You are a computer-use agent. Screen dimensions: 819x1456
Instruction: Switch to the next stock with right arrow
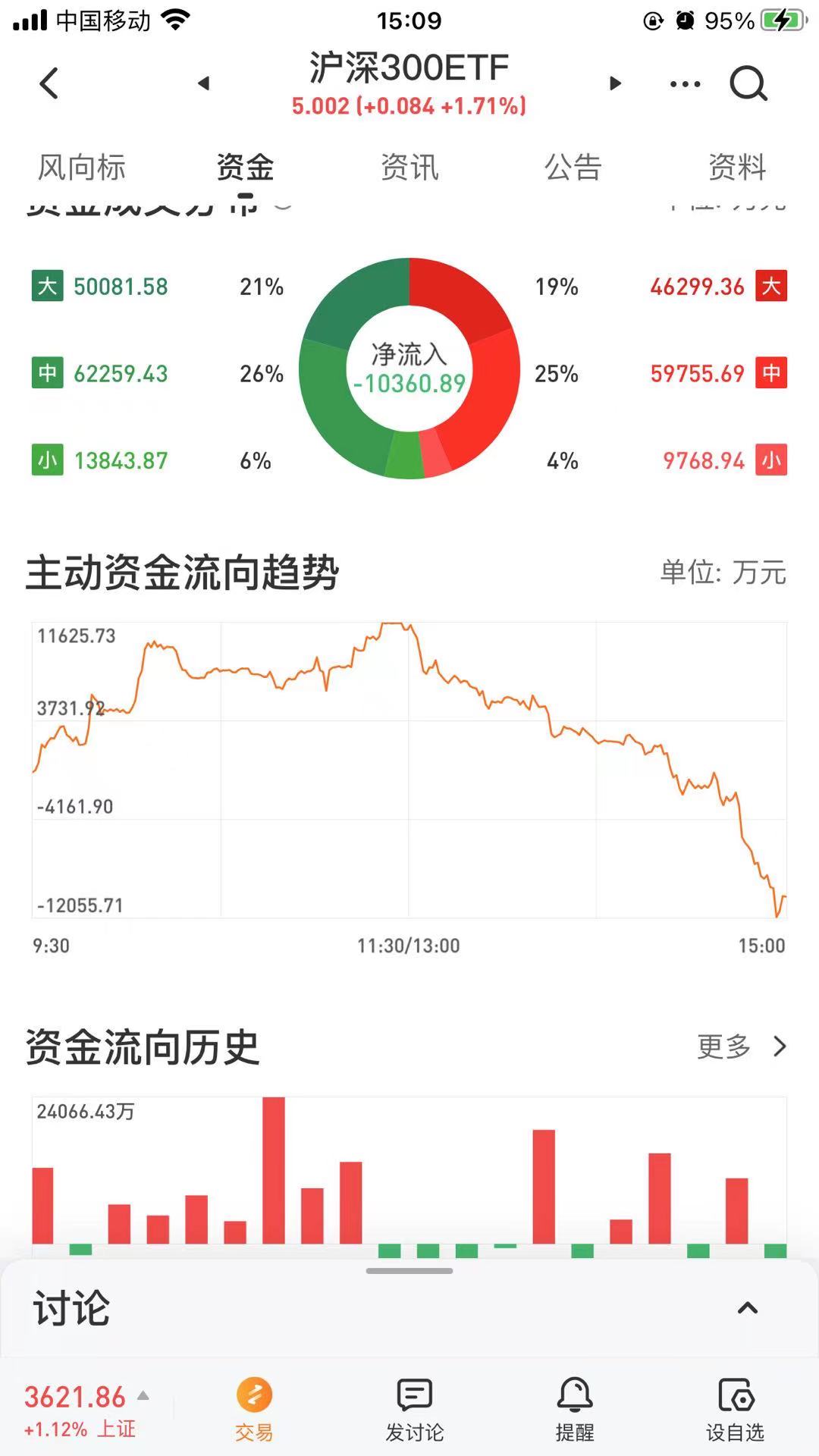click(615, 83)
